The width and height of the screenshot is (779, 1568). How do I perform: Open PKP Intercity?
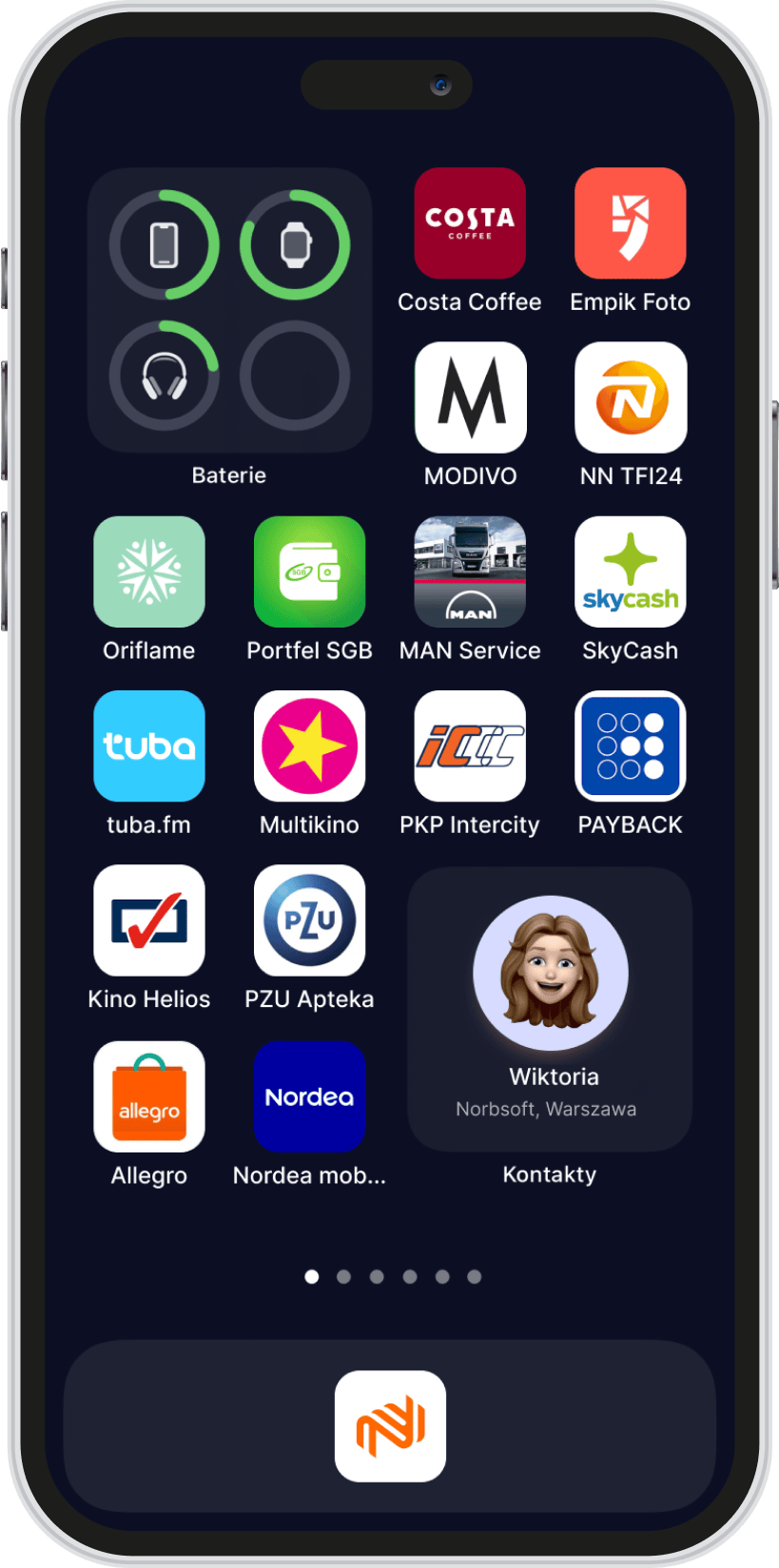tap(470, 745)
